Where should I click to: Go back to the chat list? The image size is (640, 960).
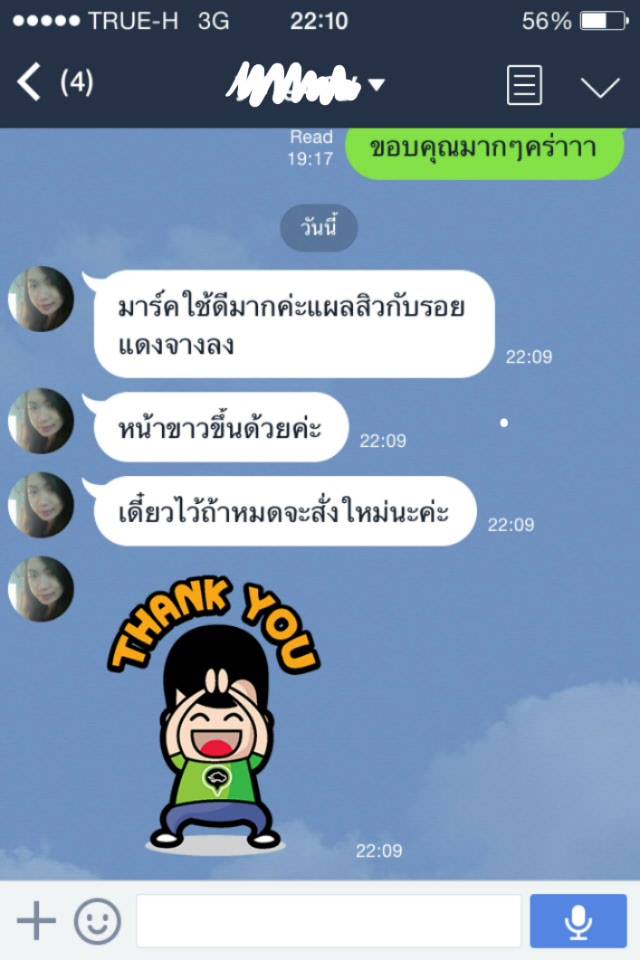(x=30, y=83)
